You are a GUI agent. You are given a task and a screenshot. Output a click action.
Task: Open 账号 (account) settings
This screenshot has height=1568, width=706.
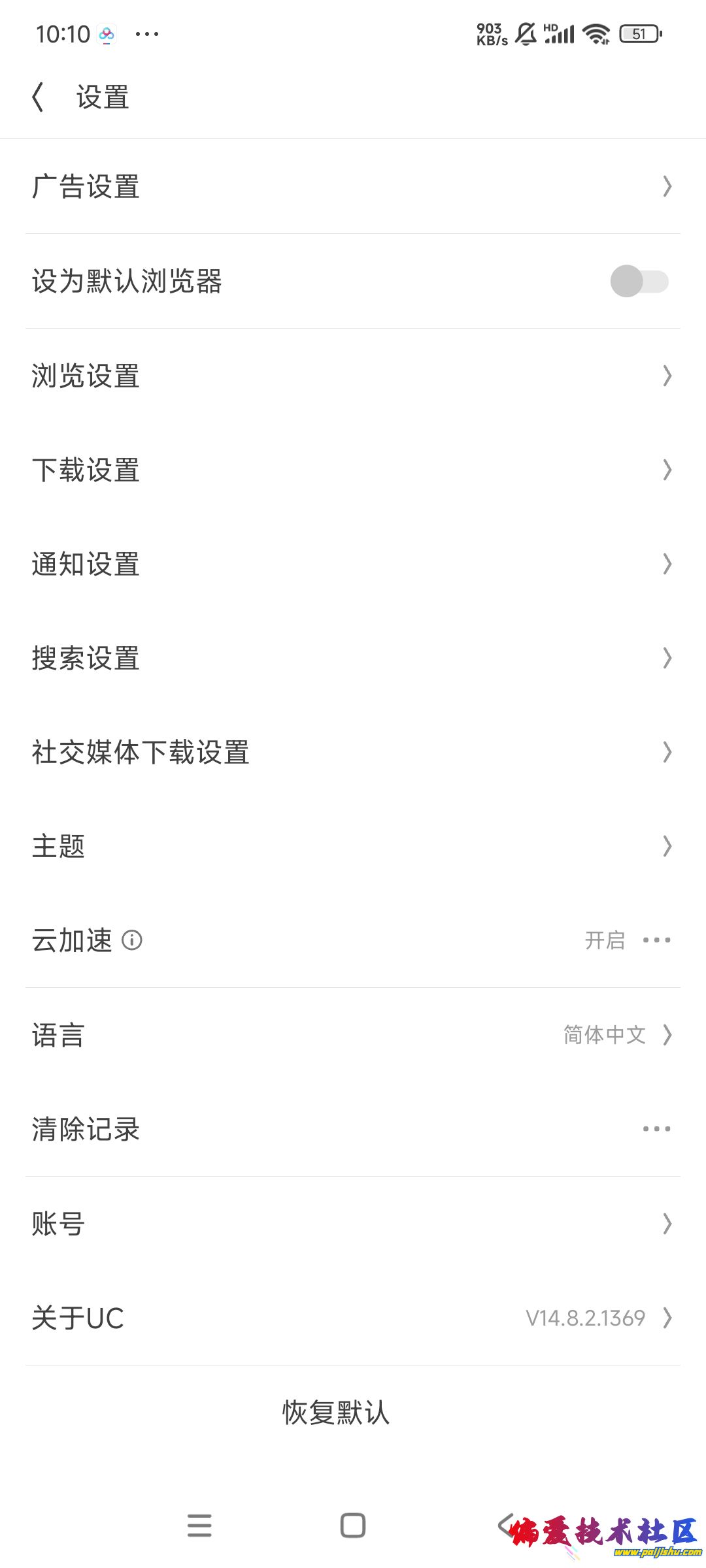click(x=353, y=1223)
